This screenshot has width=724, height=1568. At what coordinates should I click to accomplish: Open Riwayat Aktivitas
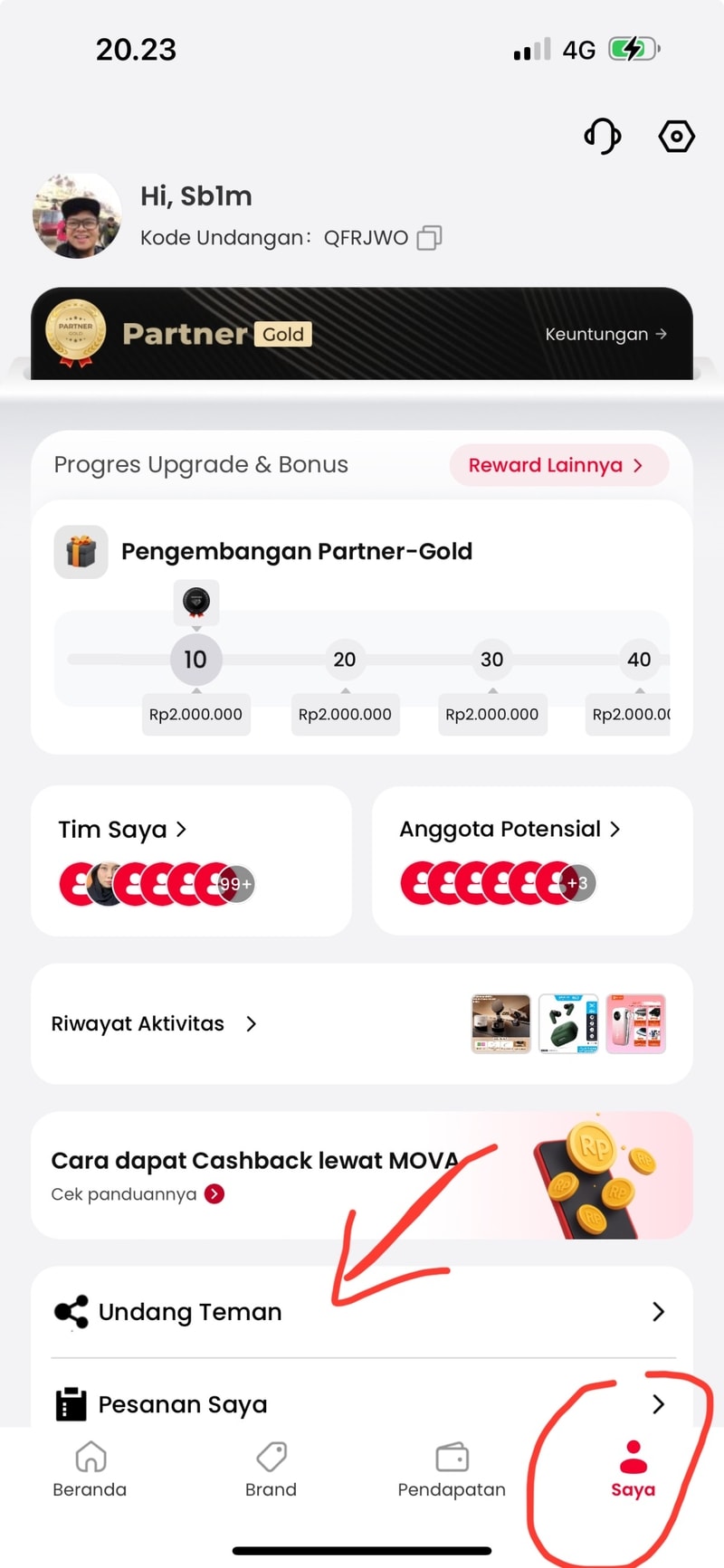(154, 1023)
